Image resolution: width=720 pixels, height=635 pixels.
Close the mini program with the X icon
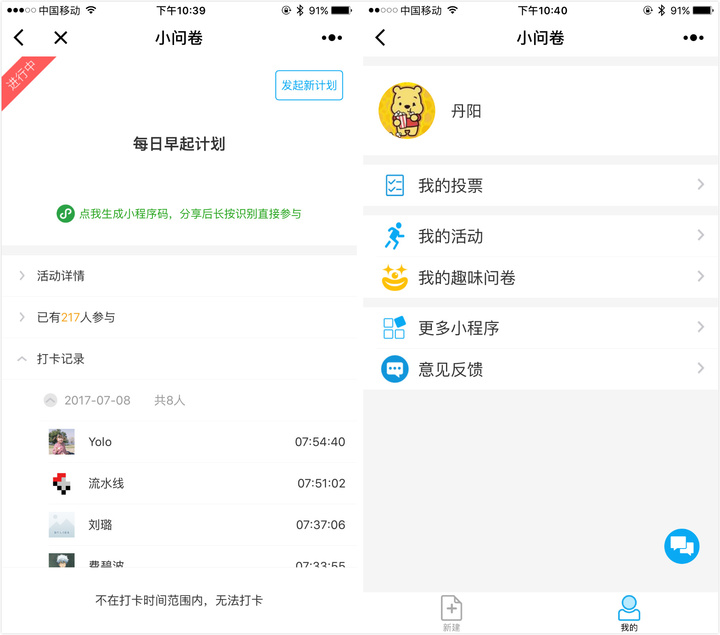point(61,38)
